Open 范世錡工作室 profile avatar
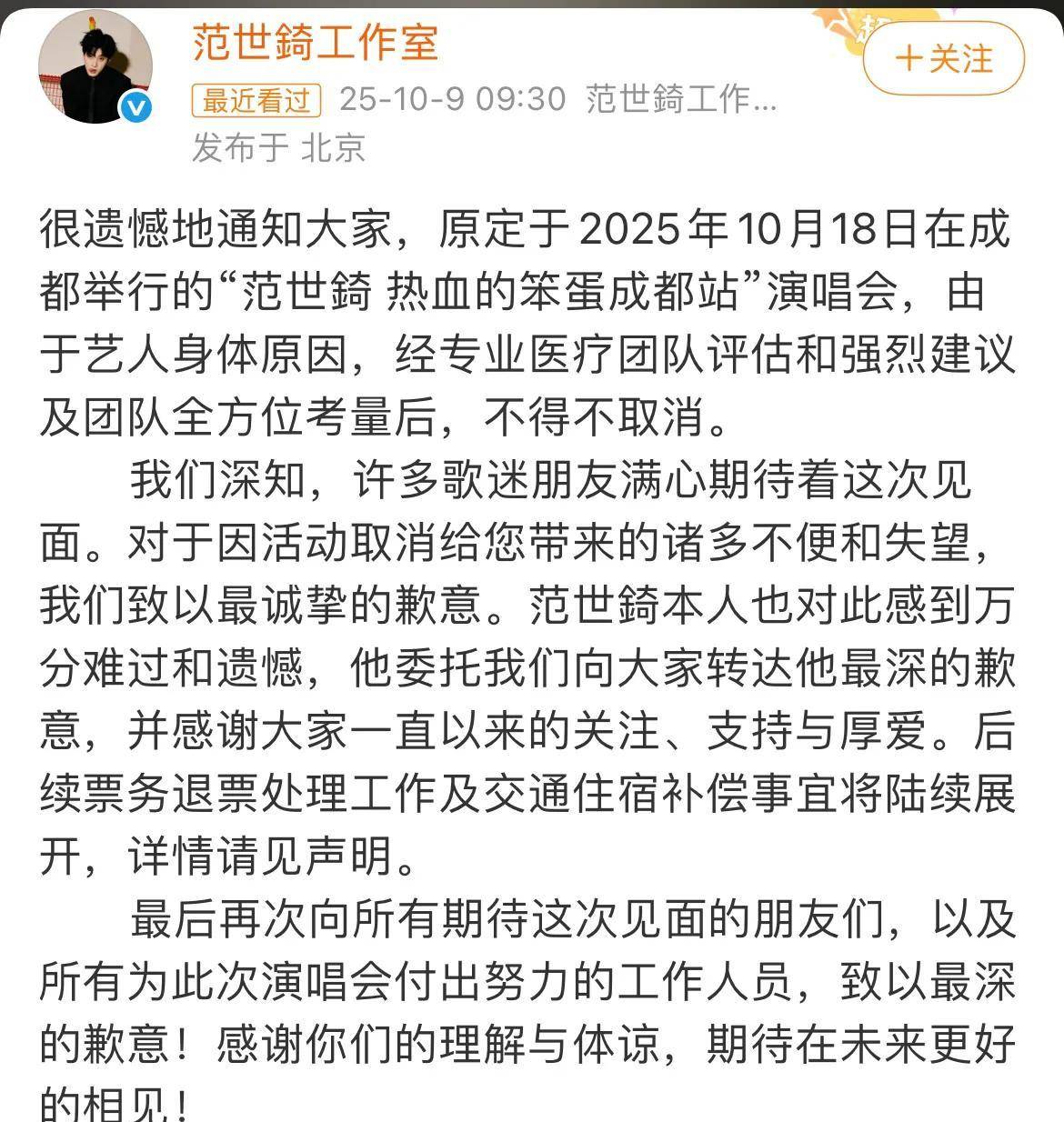 point(95,68)
